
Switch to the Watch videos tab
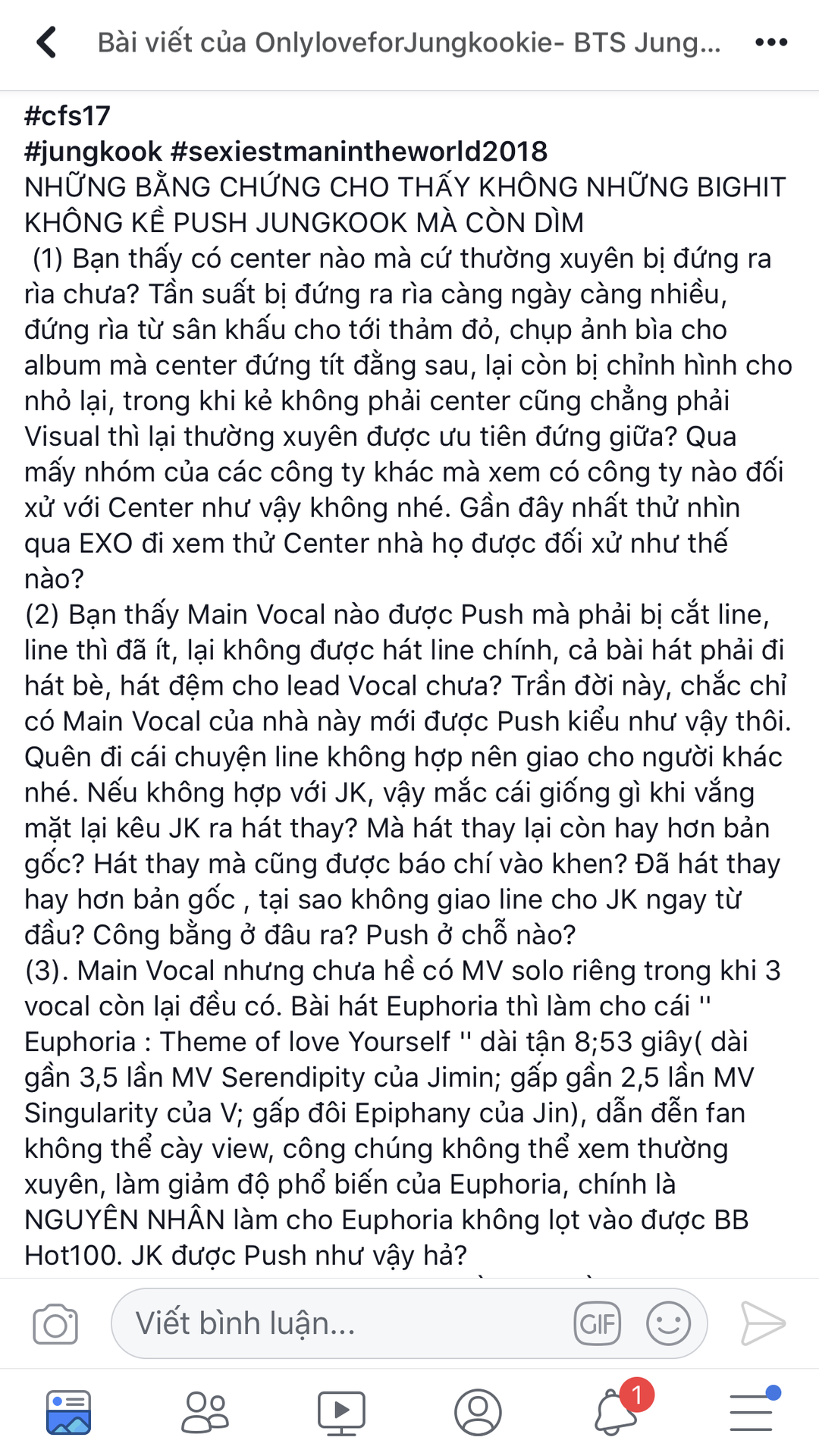coord(341,1413)
